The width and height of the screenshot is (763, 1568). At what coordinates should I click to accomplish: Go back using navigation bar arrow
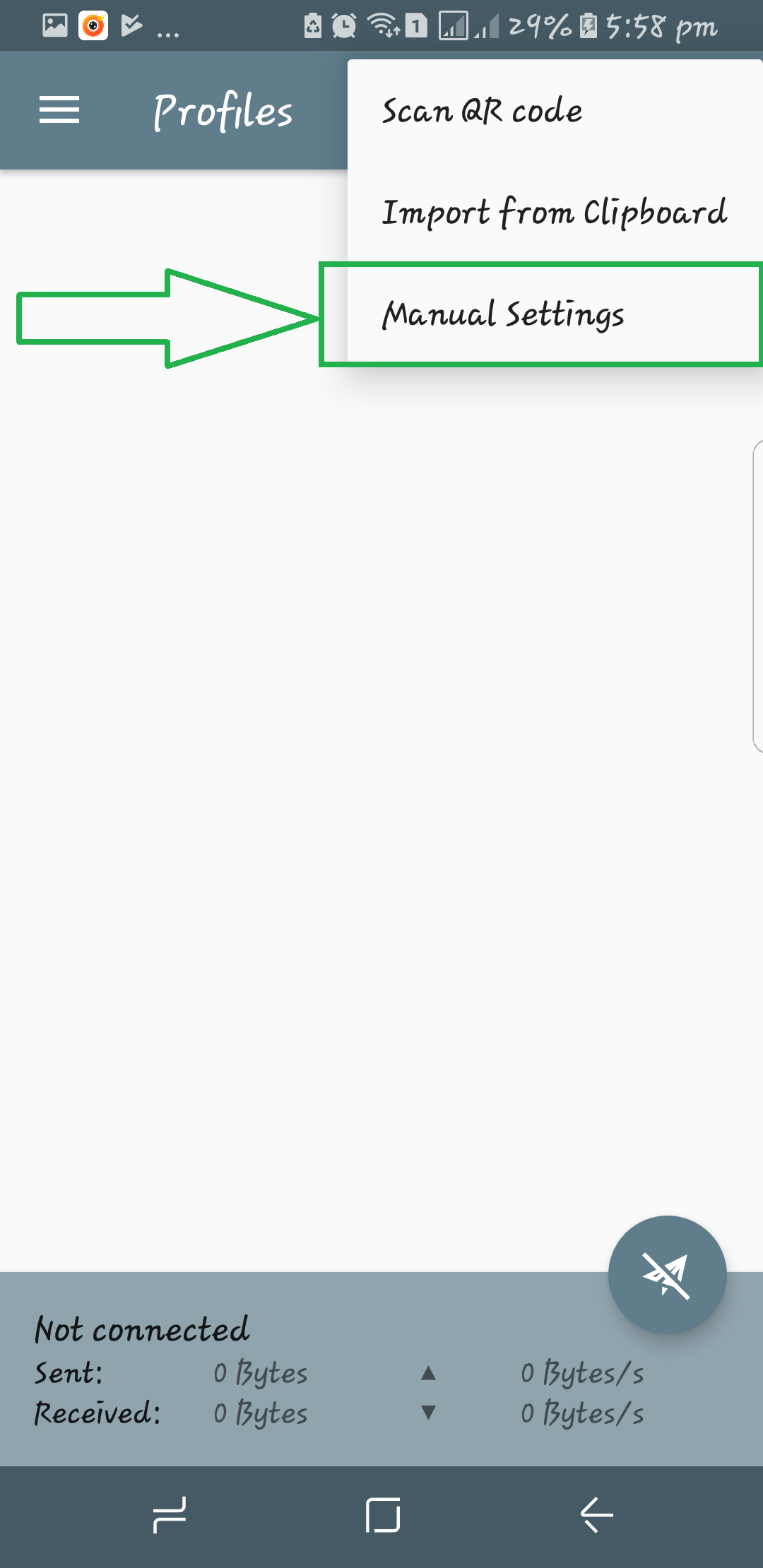click(596, 1515)
